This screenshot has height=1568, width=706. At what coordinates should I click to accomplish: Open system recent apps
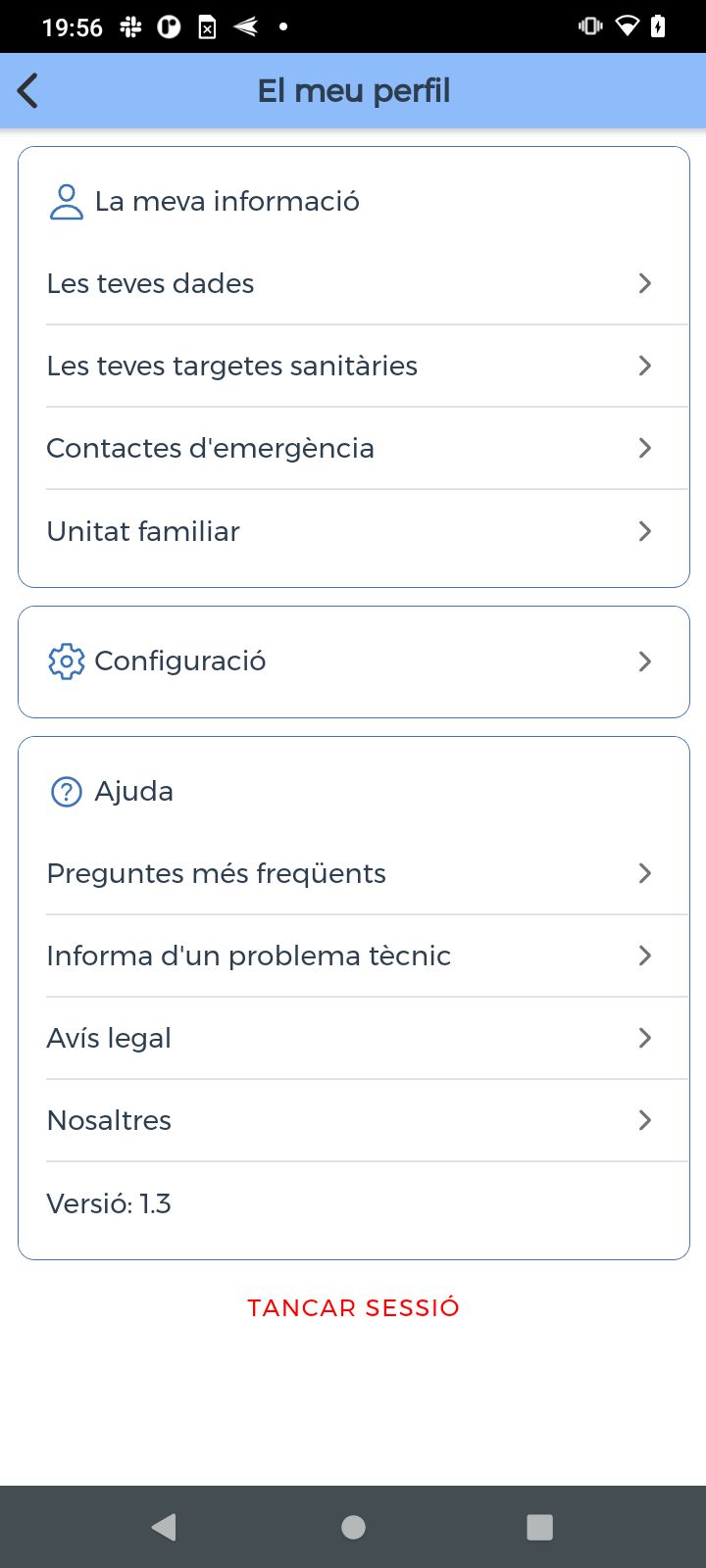pos(539,1527)
